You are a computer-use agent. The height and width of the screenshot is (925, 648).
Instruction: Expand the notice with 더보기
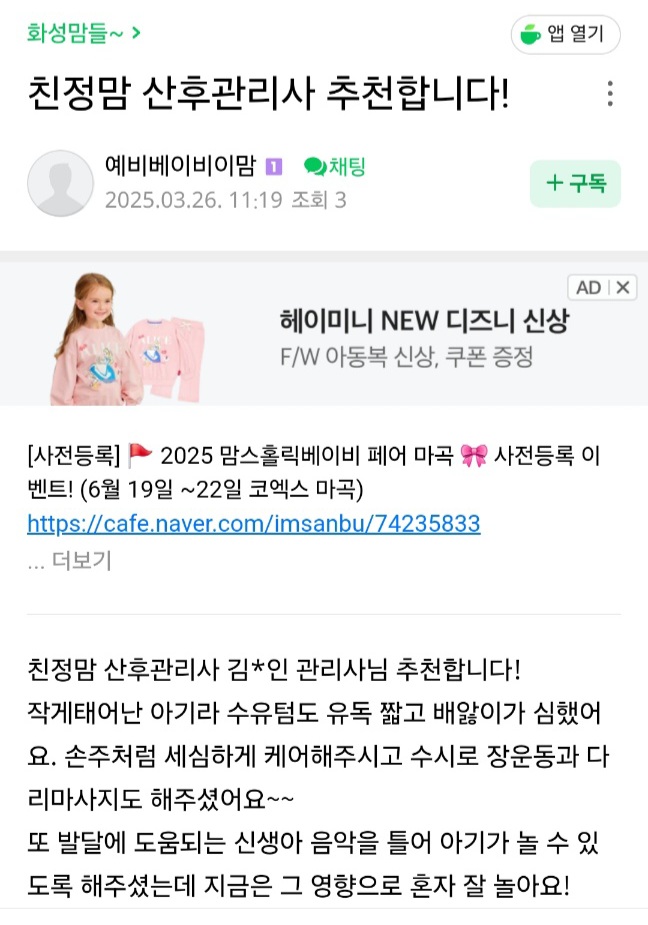[x=69, y=561]
